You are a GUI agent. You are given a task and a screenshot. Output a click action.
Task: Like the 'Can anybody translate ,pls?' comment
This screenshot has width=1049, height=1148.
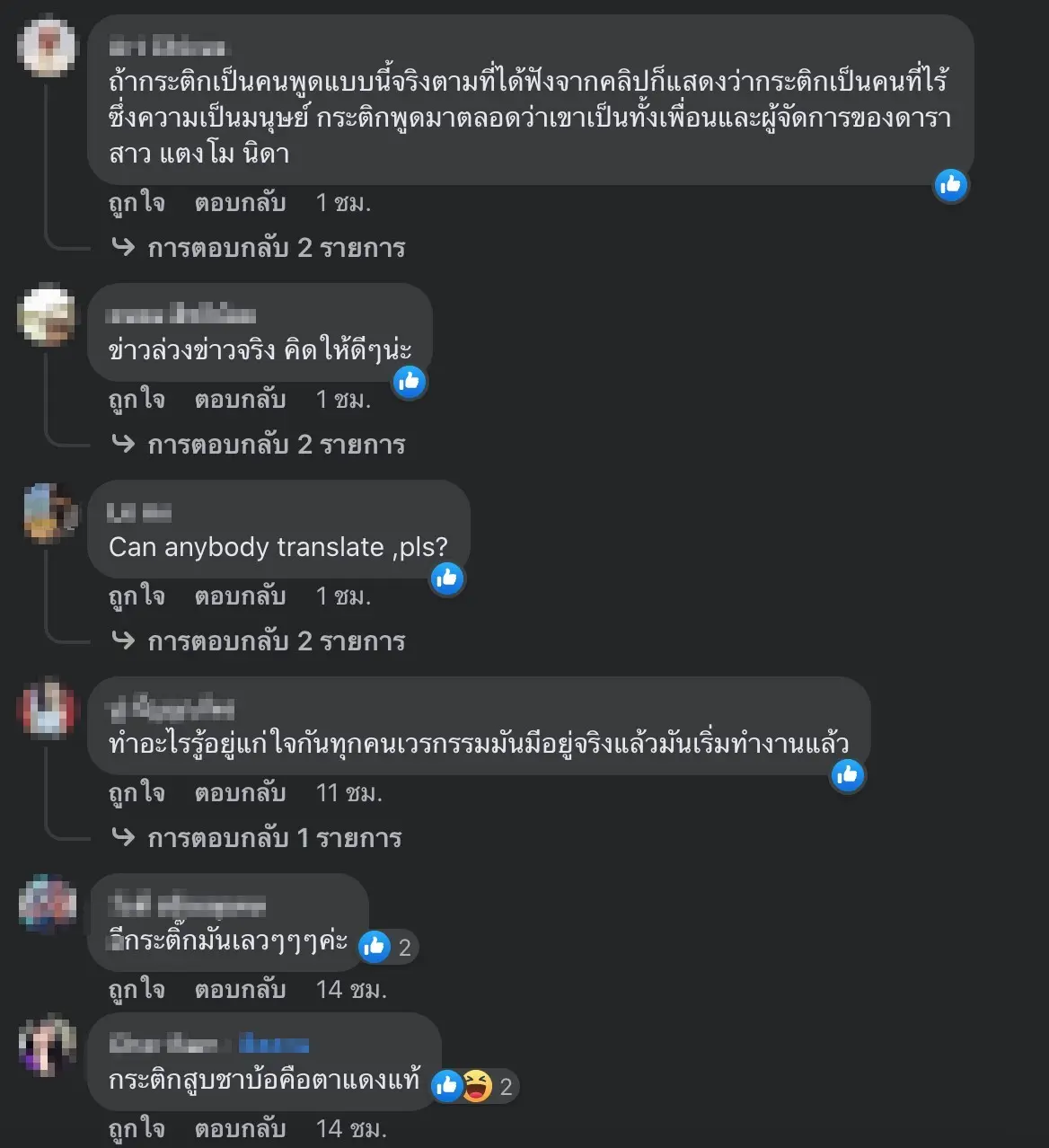pyautogui.click(x=137, y=596)
